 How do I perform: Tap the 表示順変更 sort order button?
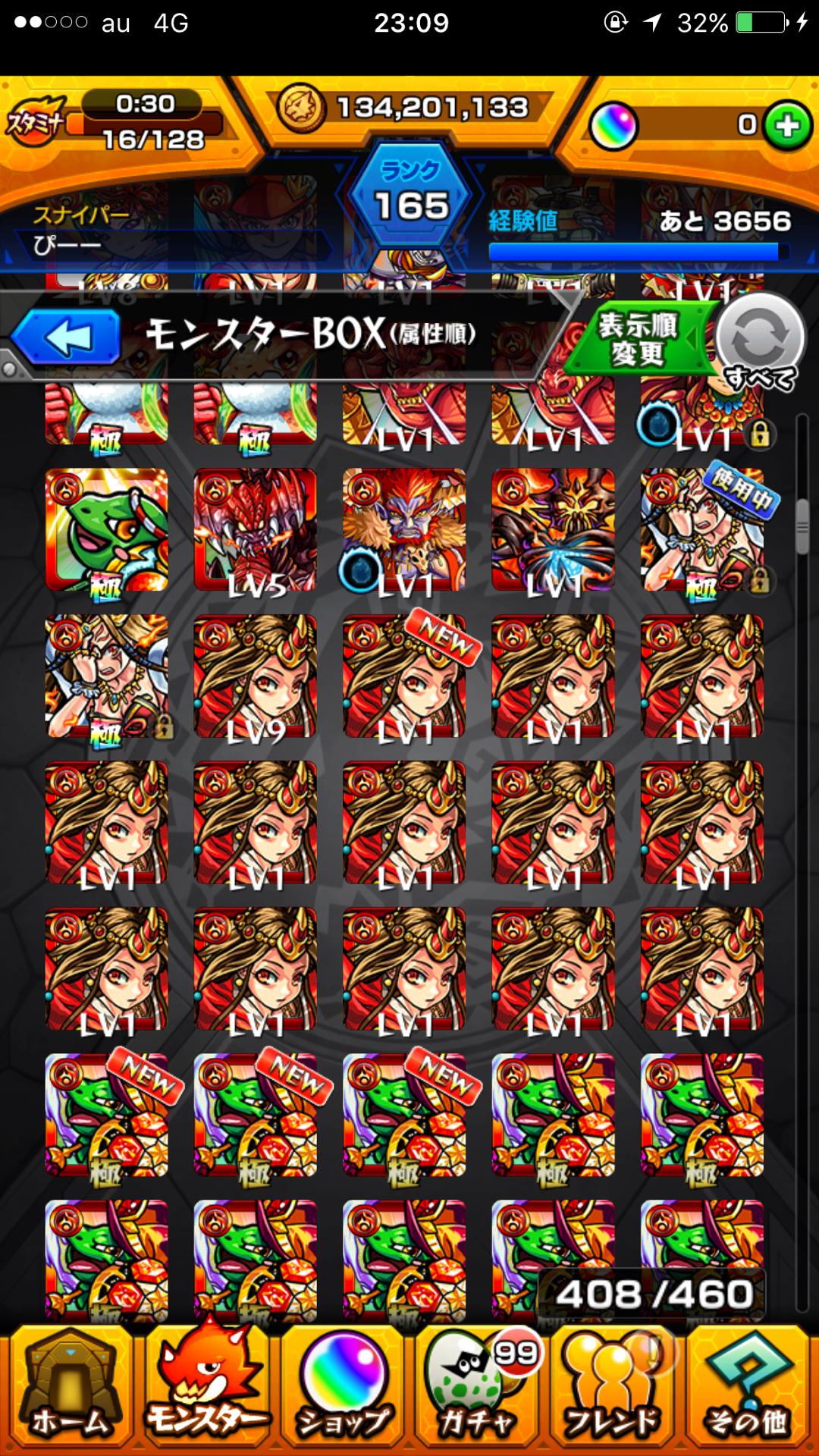click(639, 339)
